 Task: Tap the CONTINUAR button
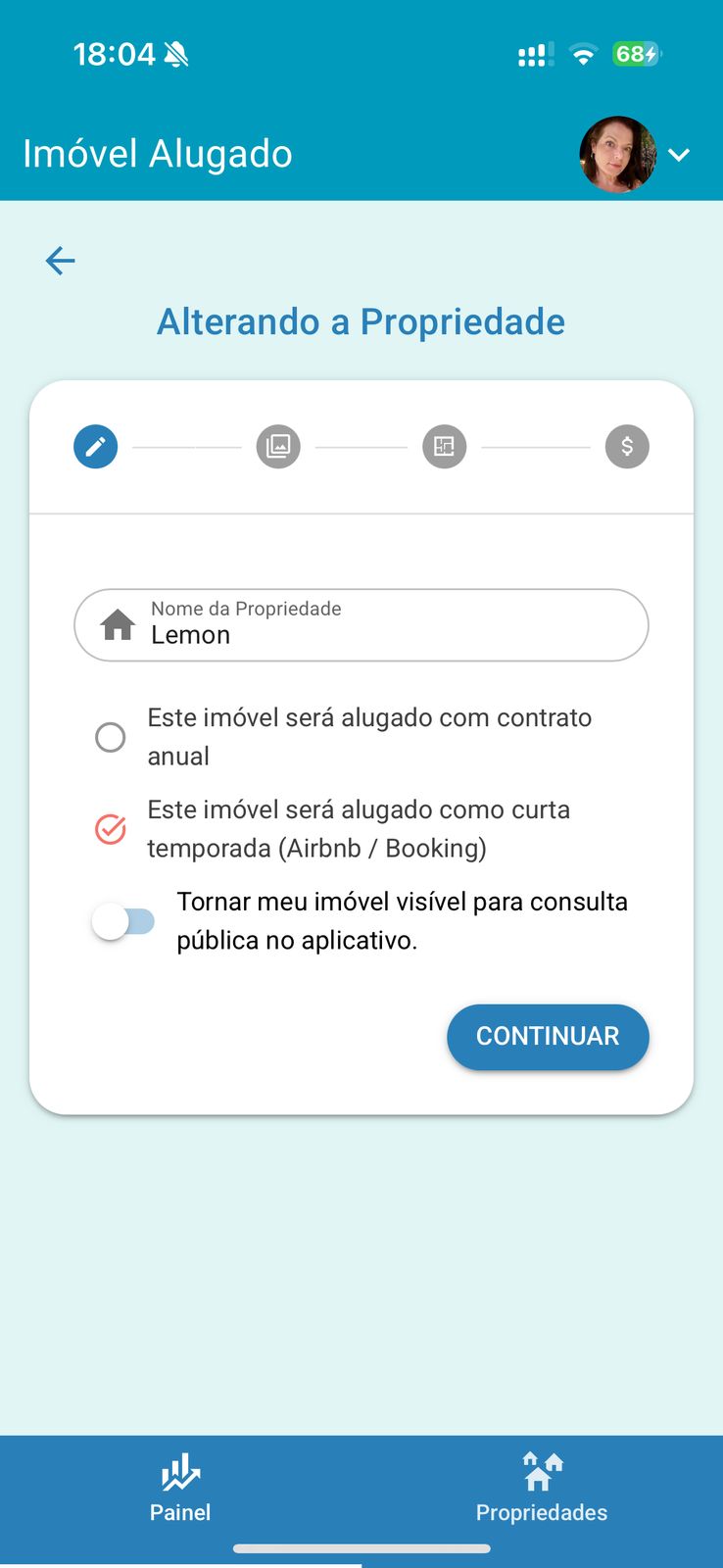pyautogui.click(x=548, y=1037)
